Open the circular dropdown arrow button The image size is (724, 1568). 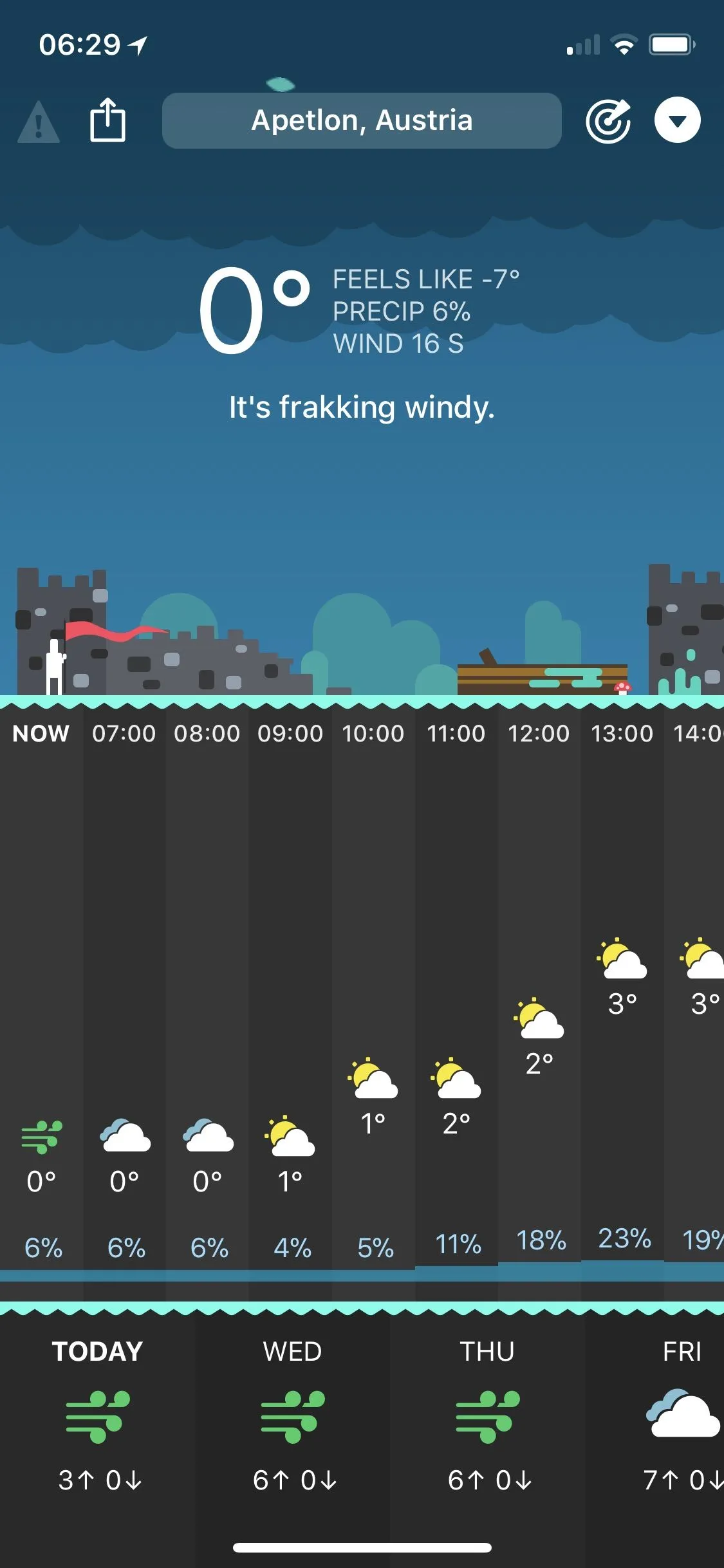[x=676, y=120]
